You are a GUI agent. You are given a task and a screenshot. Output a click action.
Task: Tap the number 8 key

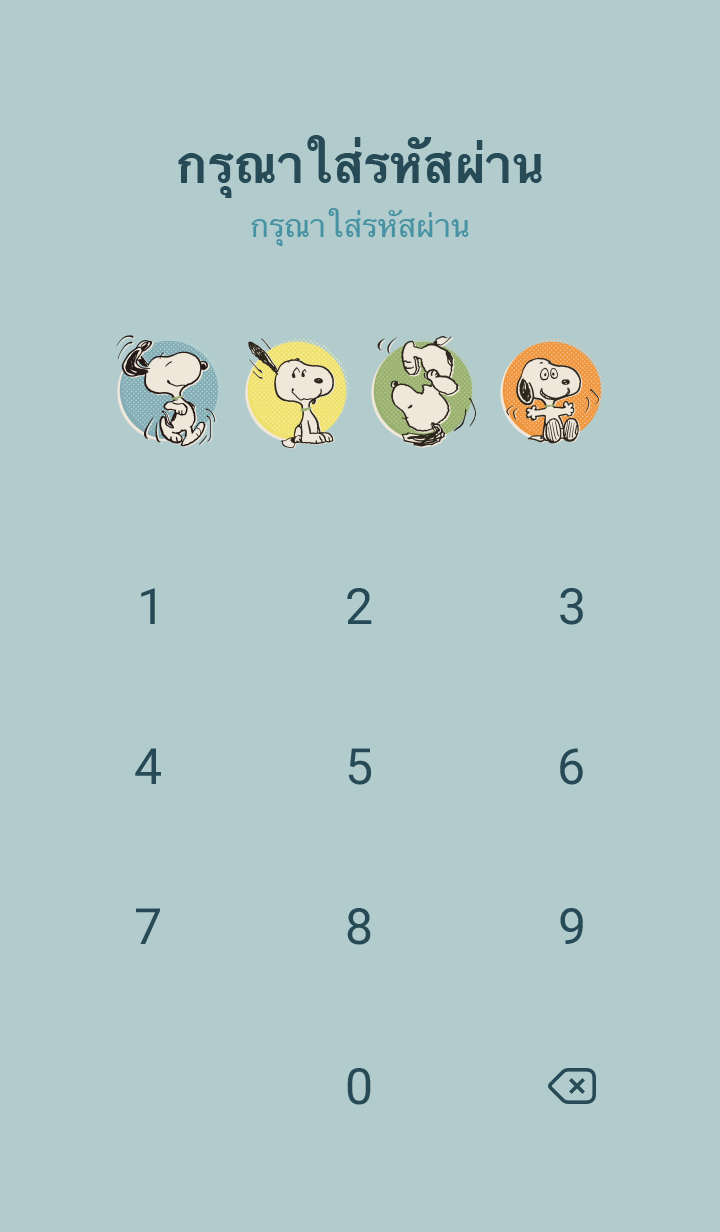(359, 927)
